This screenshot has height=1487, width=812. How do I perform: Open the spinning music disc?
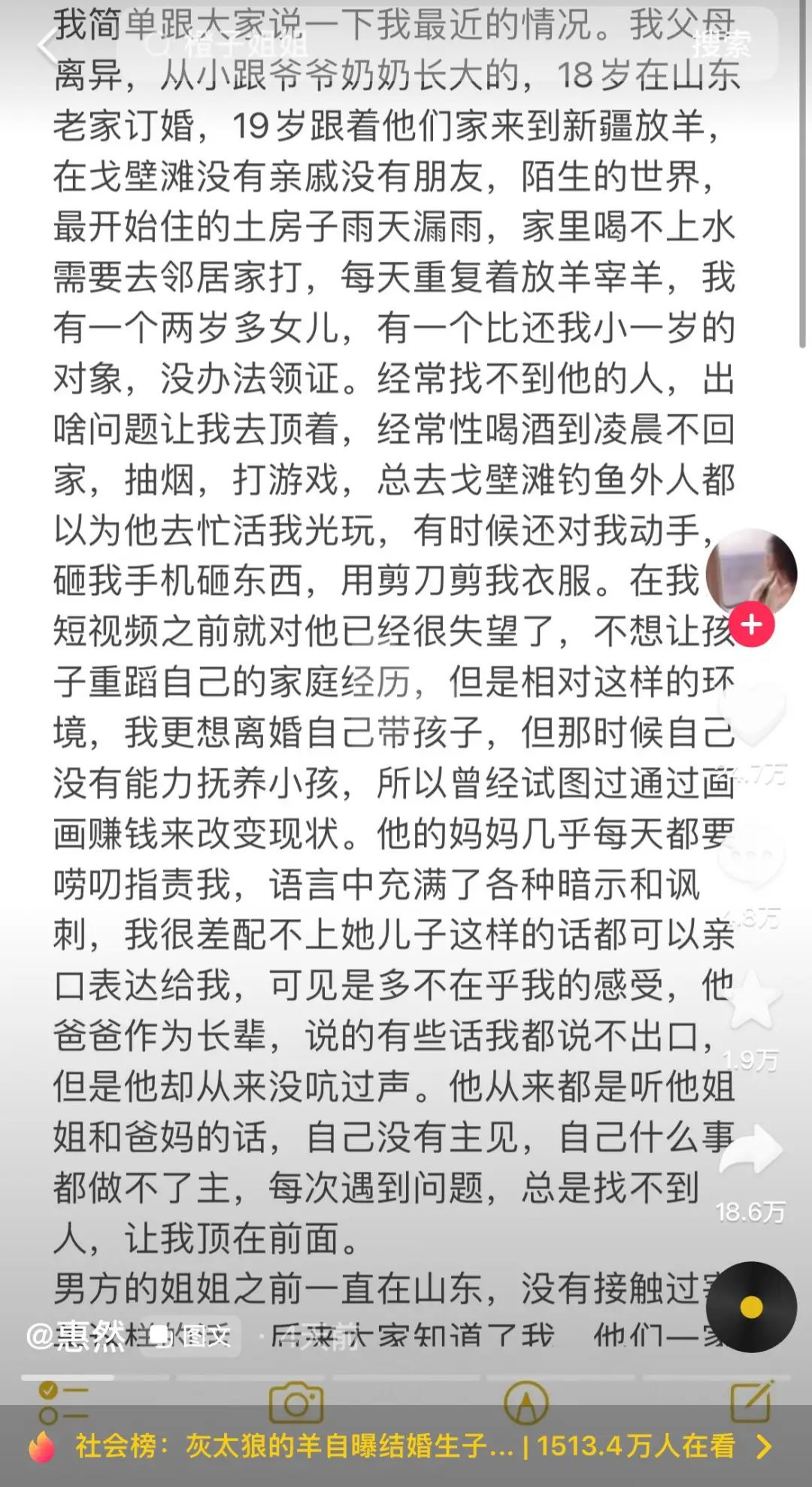click(x=751, y=1307)
